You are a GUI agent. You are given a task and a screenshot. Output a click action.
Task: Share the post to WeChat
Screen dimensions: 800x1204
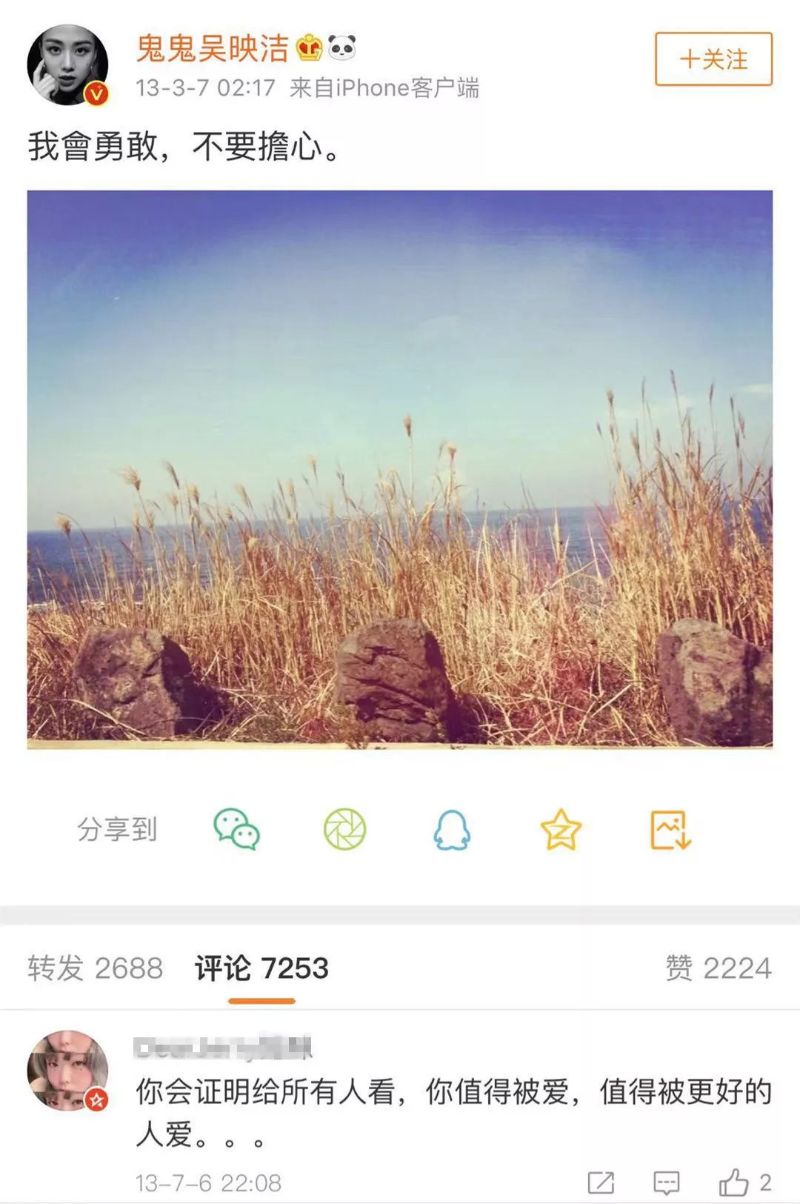coord(237,829)
